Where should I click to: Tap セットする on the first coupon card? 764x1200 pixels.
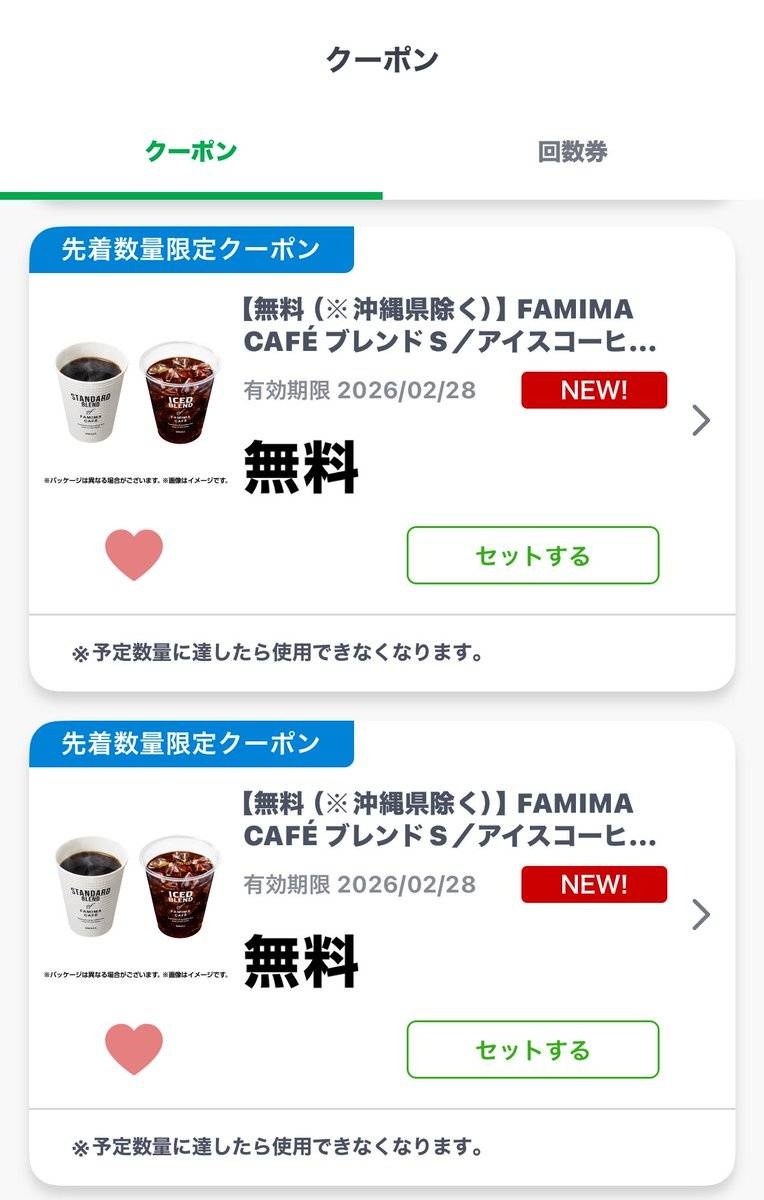coord(532,555)
